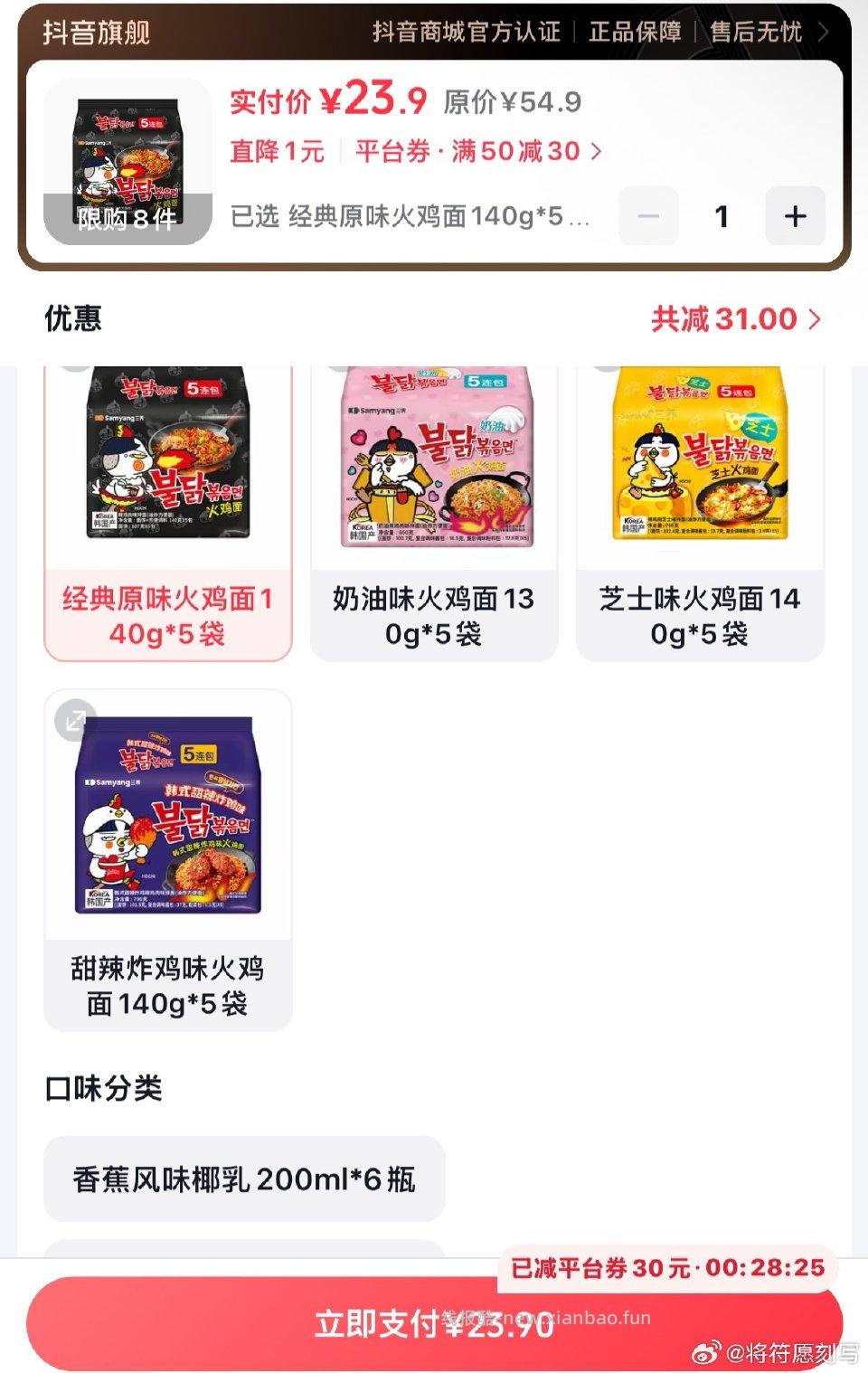Tap the plus icon to increase quantity
Image resolution: width=868 pixels, height=1373 pixels.
[x=794, y=216]
